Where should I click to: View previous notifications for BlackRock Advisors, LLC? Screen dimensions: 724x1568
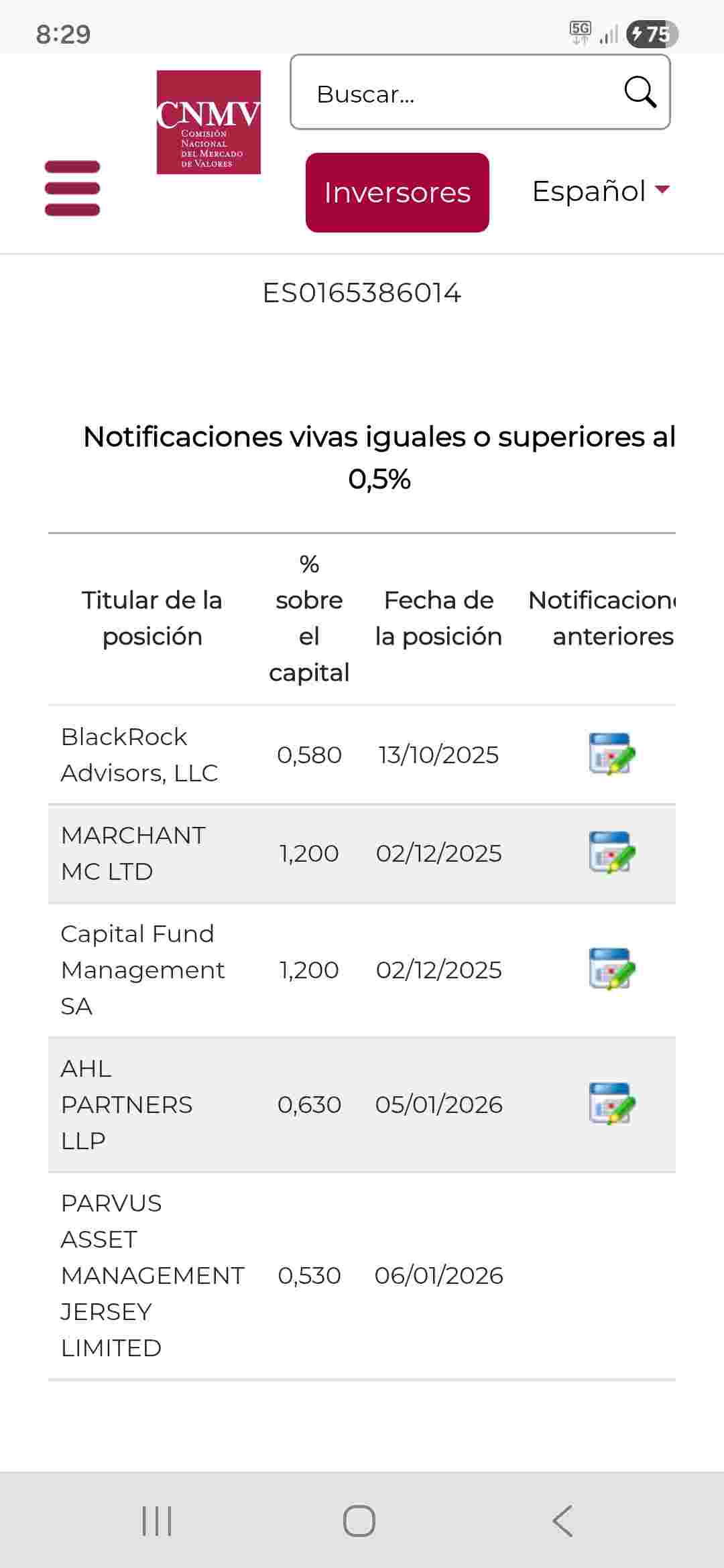tap(611, 754)
